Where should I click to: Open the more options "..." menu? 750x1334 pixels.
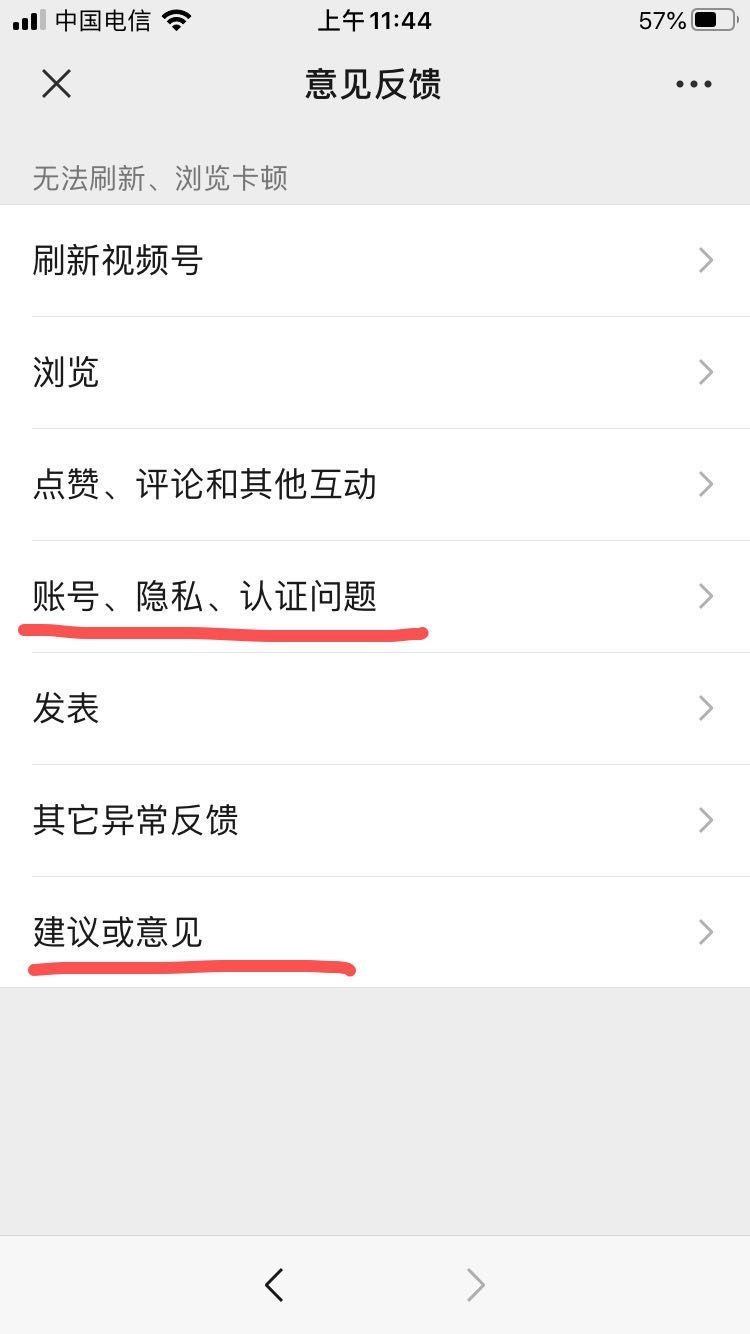pyautogui.click(x=692, y=84)
